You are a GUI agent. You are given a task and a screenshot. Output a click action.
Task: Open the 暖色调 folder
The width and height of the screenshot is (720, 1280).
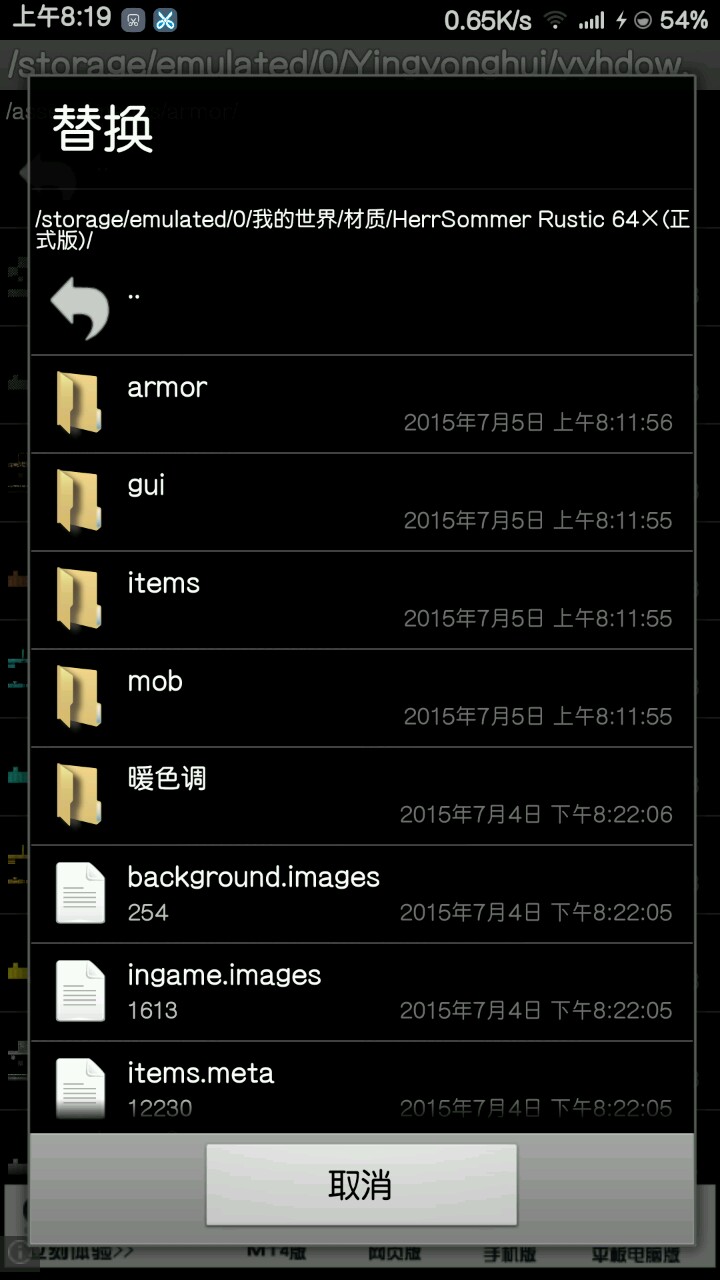click(360, 796)
